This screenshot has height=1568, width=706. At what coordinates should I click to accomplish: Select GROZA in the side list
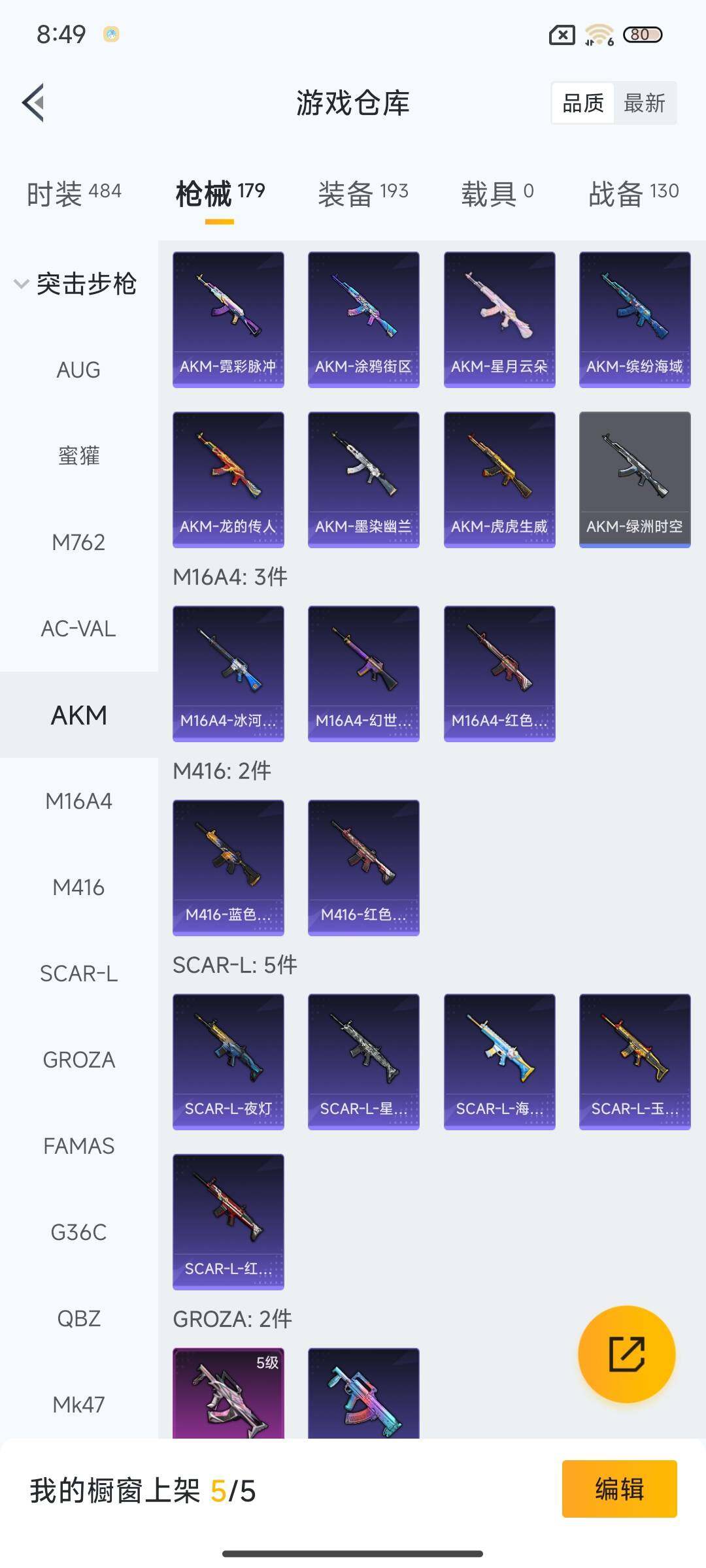pos(78,1060)
